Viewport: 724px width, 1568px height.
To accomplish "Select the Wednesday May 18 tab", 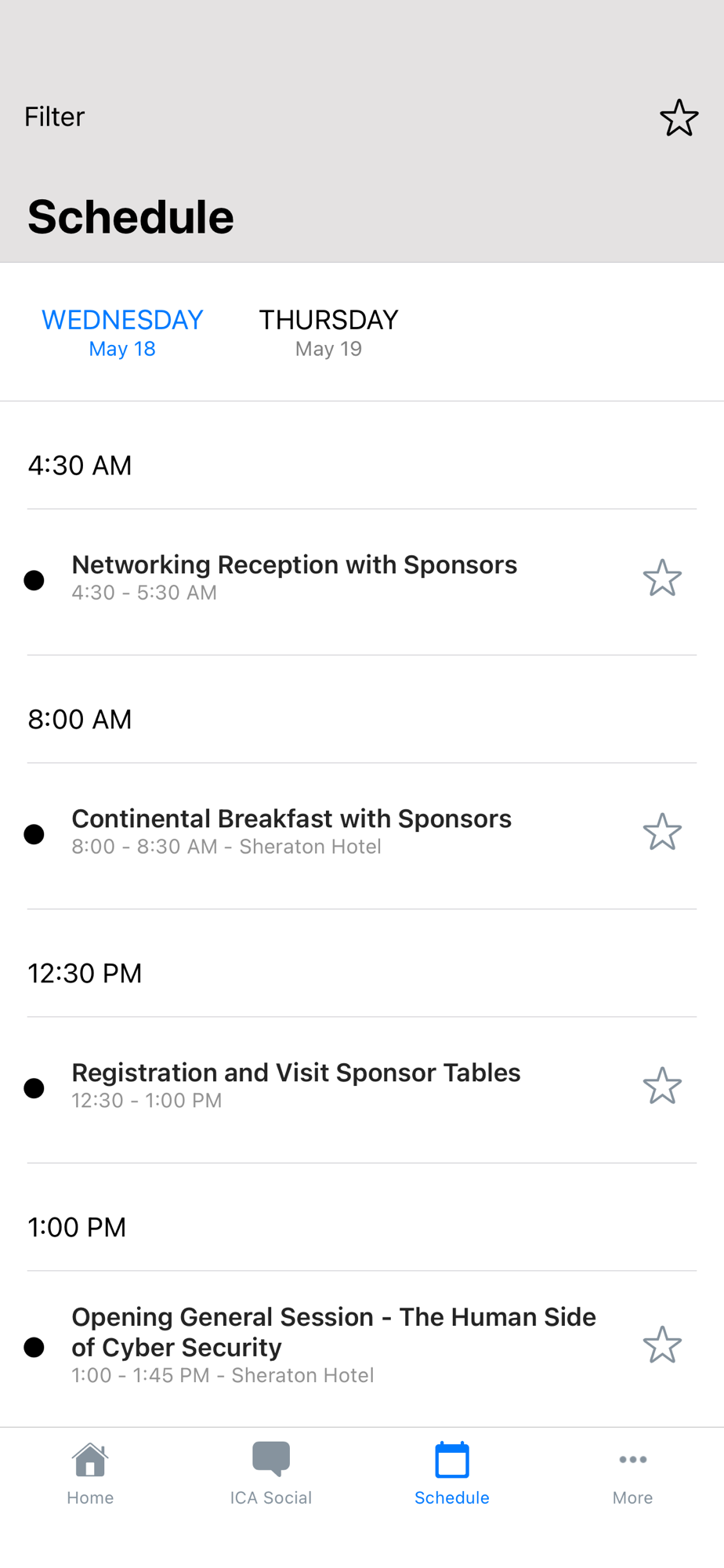I will coord(122,332).
